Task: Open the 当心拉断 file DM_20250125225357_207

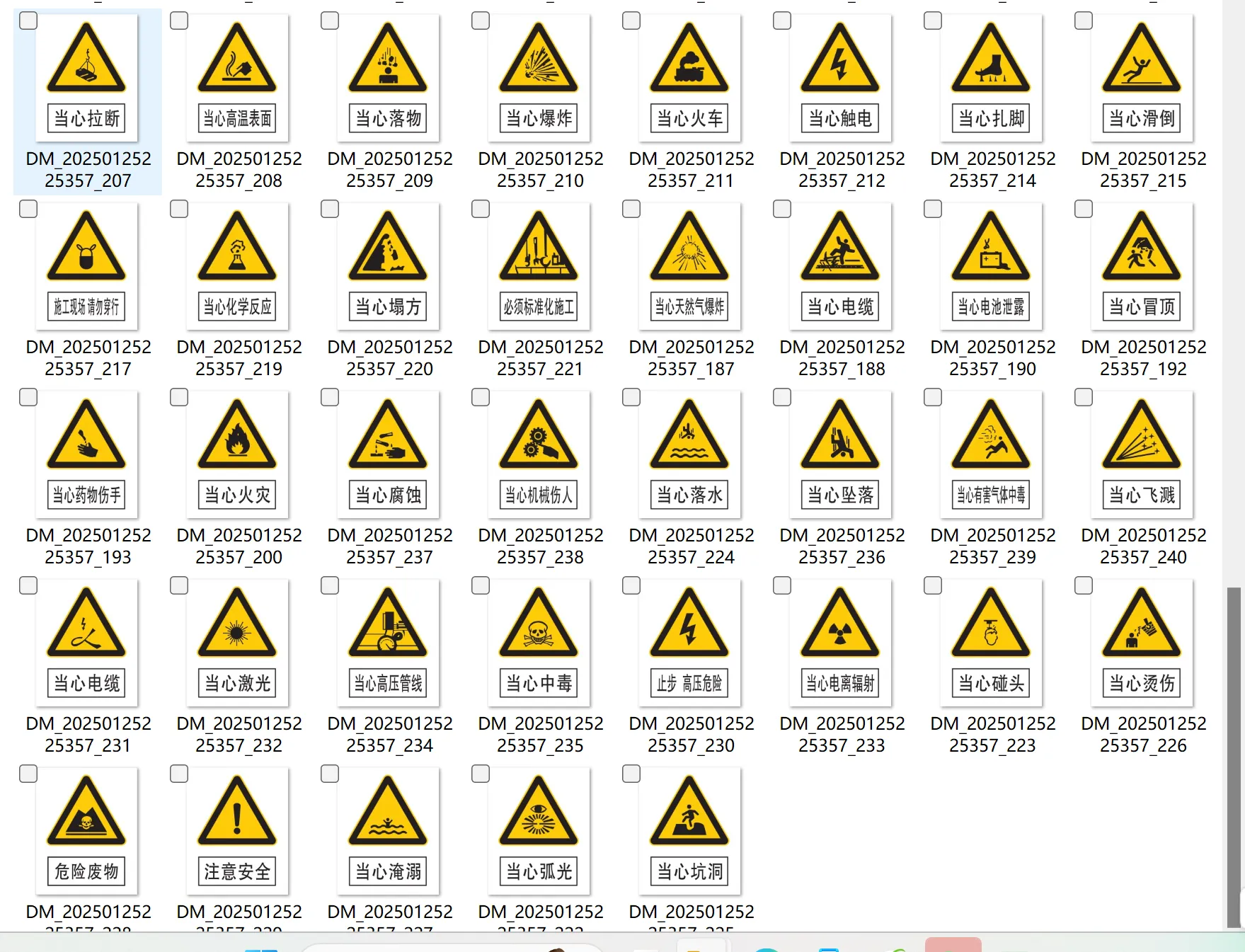Action: pyautogui.click(x=86, y=78)
